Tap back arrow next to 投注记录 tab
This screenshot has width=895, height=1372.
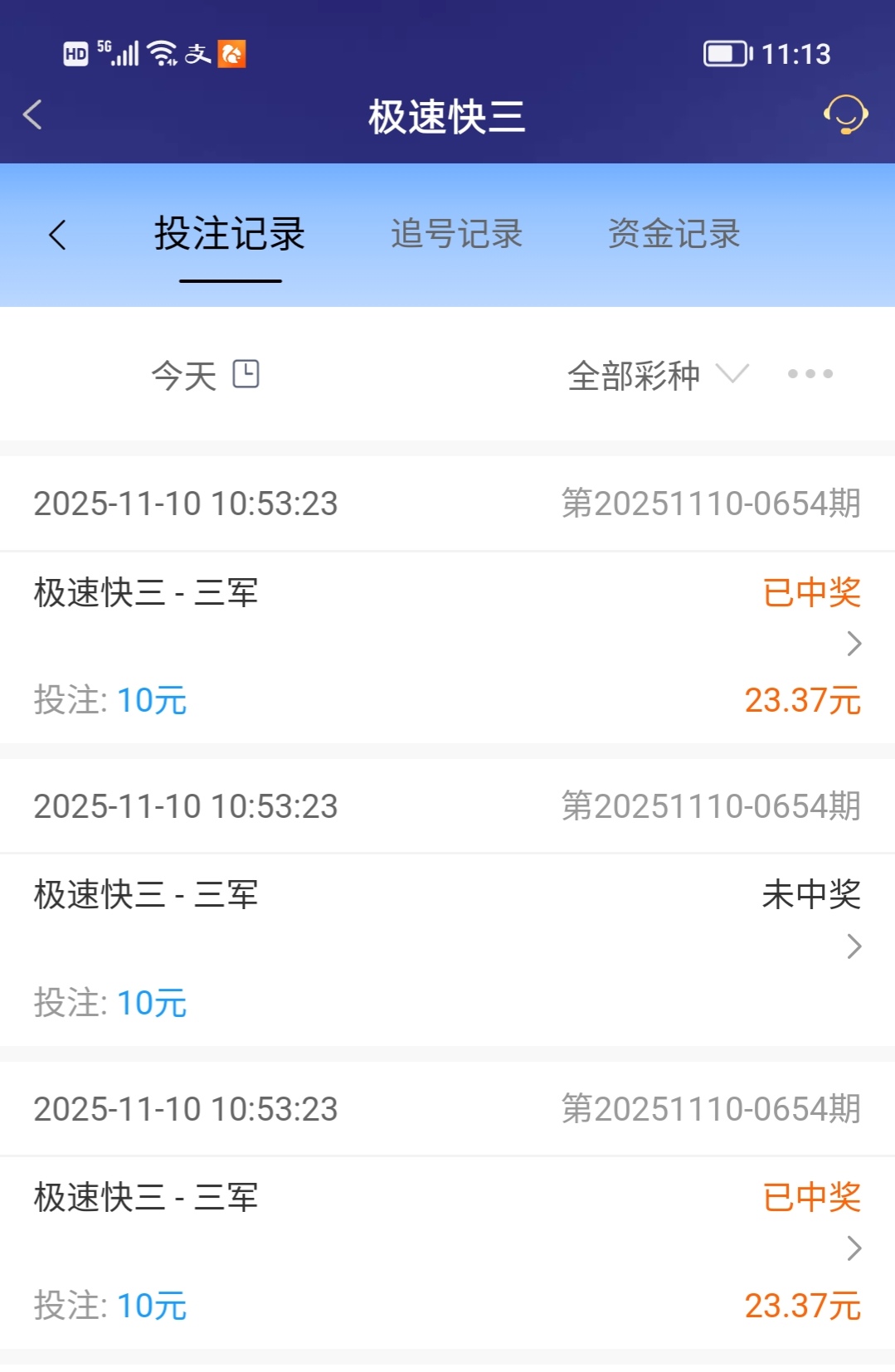click(57, 235)
